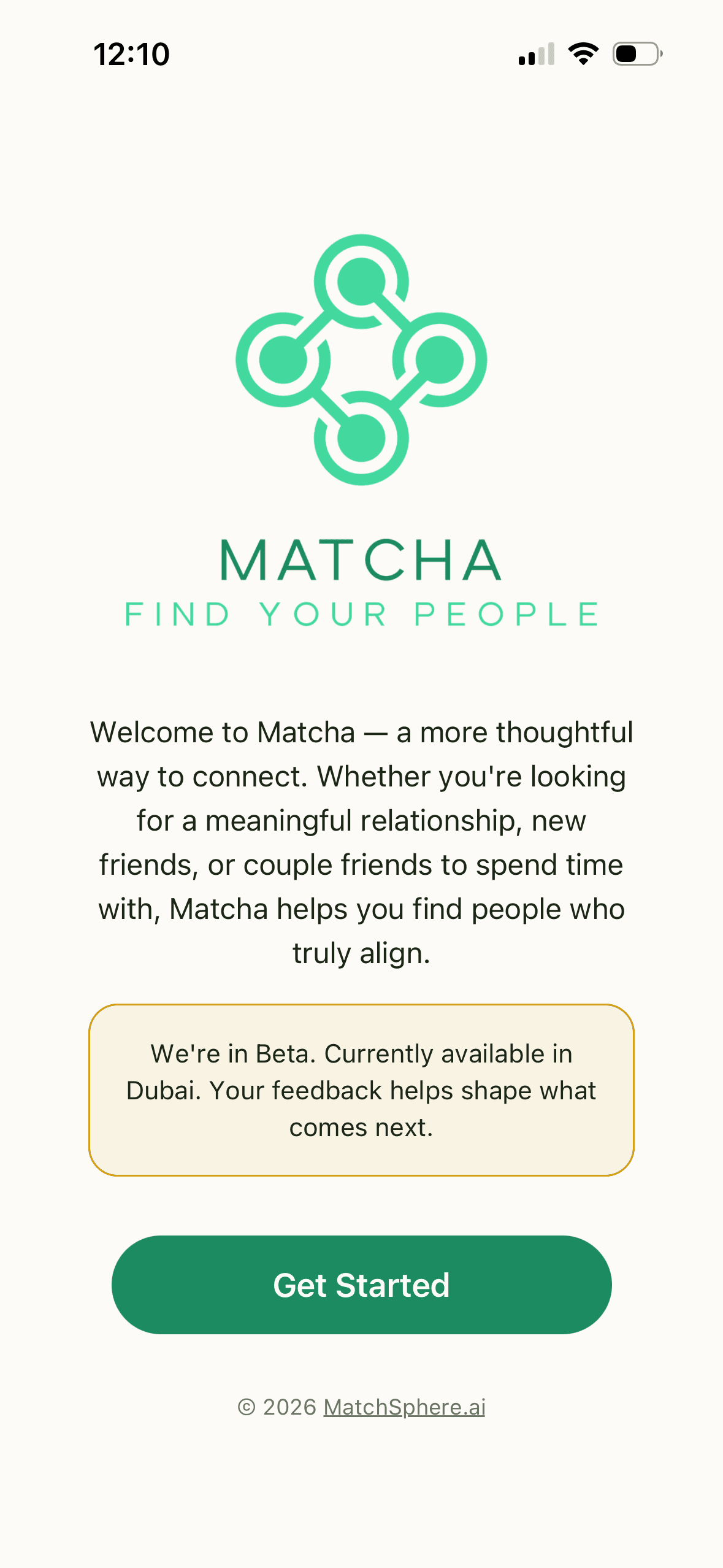Click the word Dubai in the beta notice
723x1568 pixels.
click(x=164, y=1091)
